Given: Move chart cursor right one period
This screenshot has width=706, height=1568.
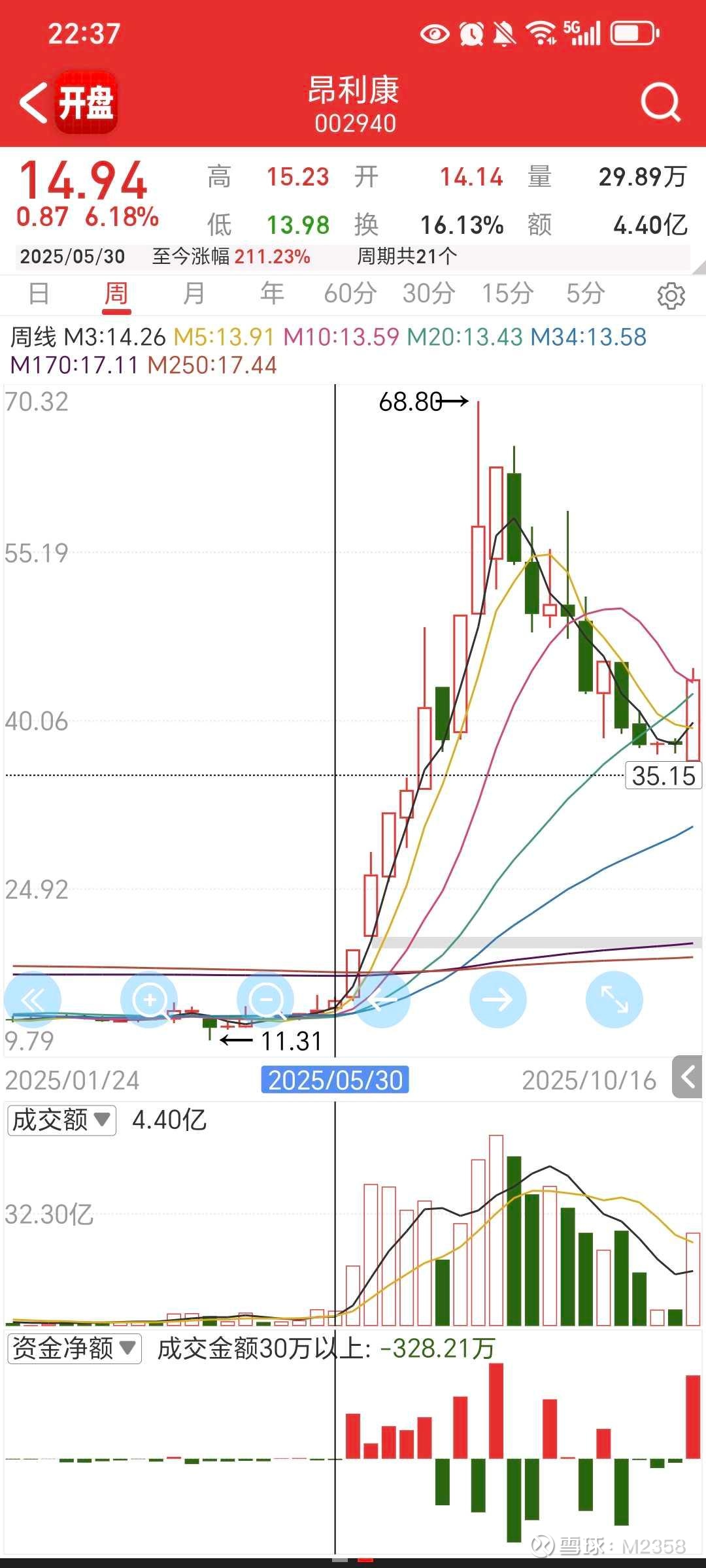Looking at the screenshot, I should [x=498, y=1000].
